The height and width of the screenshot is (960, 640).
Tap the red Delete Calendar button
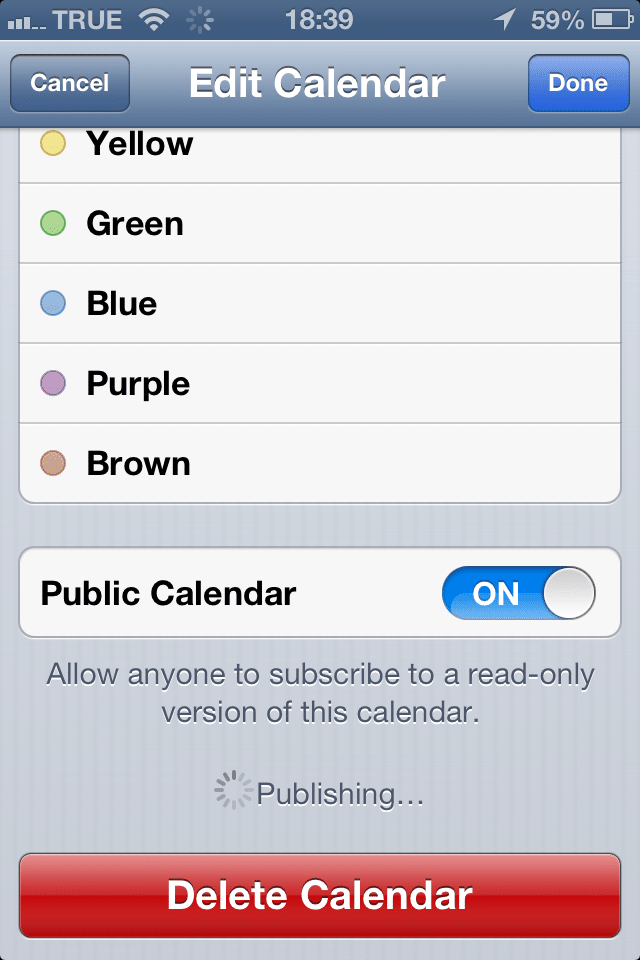(320, 895)
